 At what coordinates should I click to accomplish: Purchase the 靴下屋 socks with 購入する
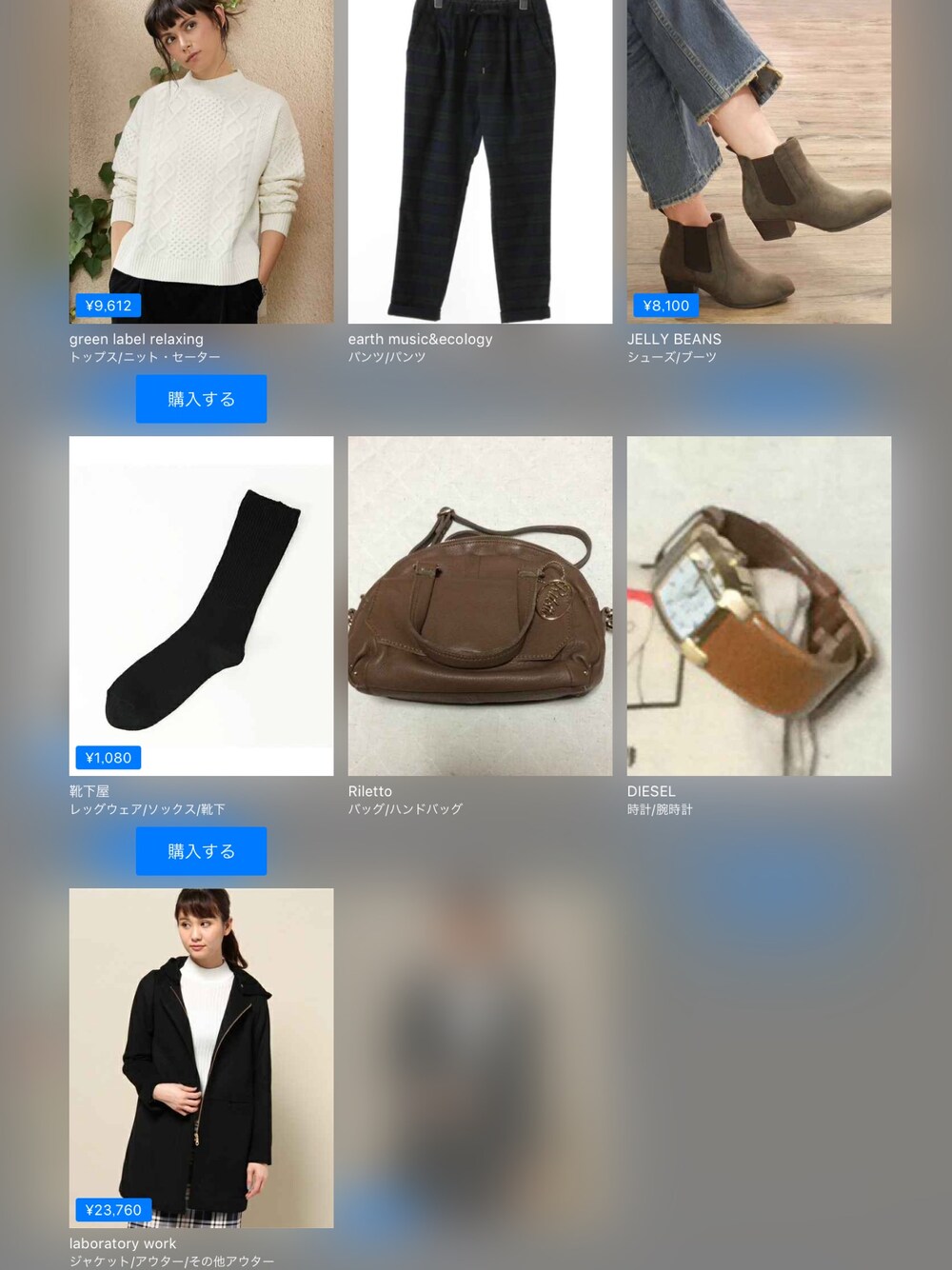coord(201,851)
